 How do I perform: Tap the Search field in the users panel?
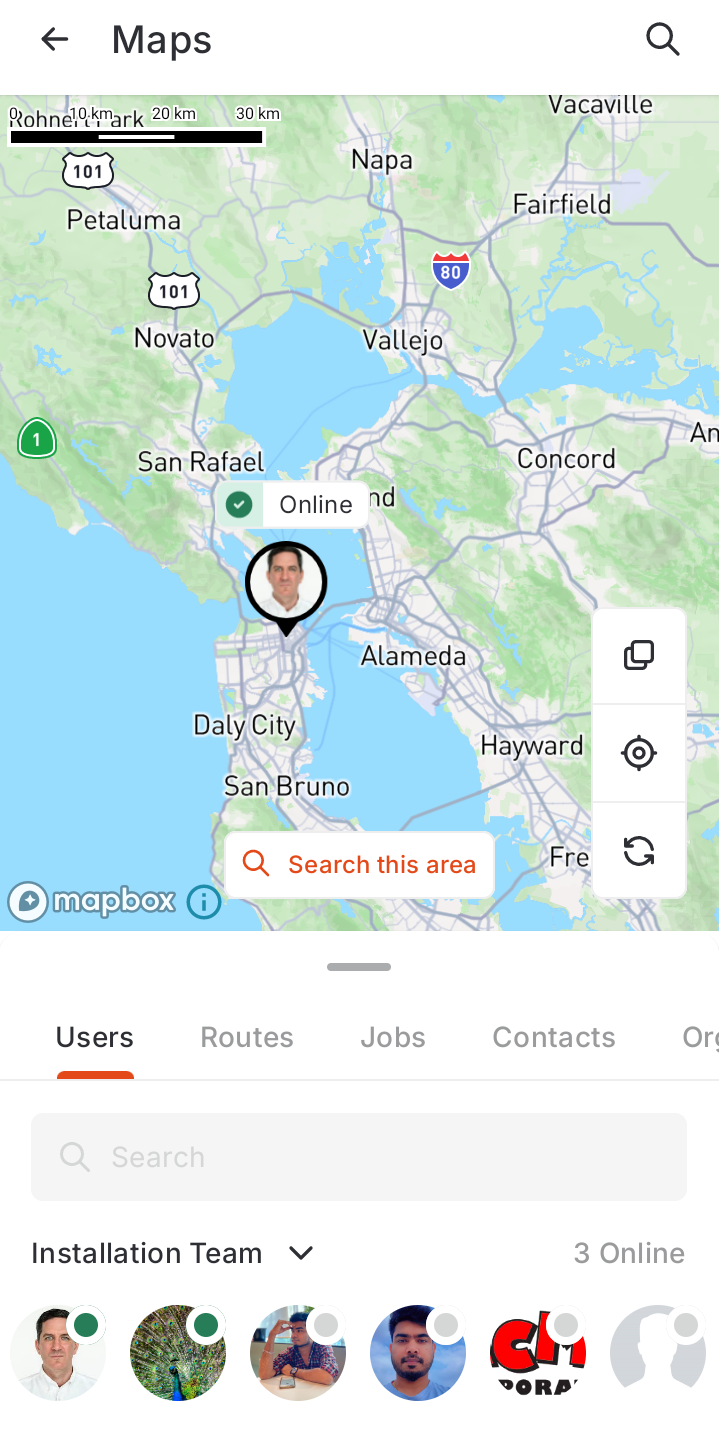tap(359, 1157)
